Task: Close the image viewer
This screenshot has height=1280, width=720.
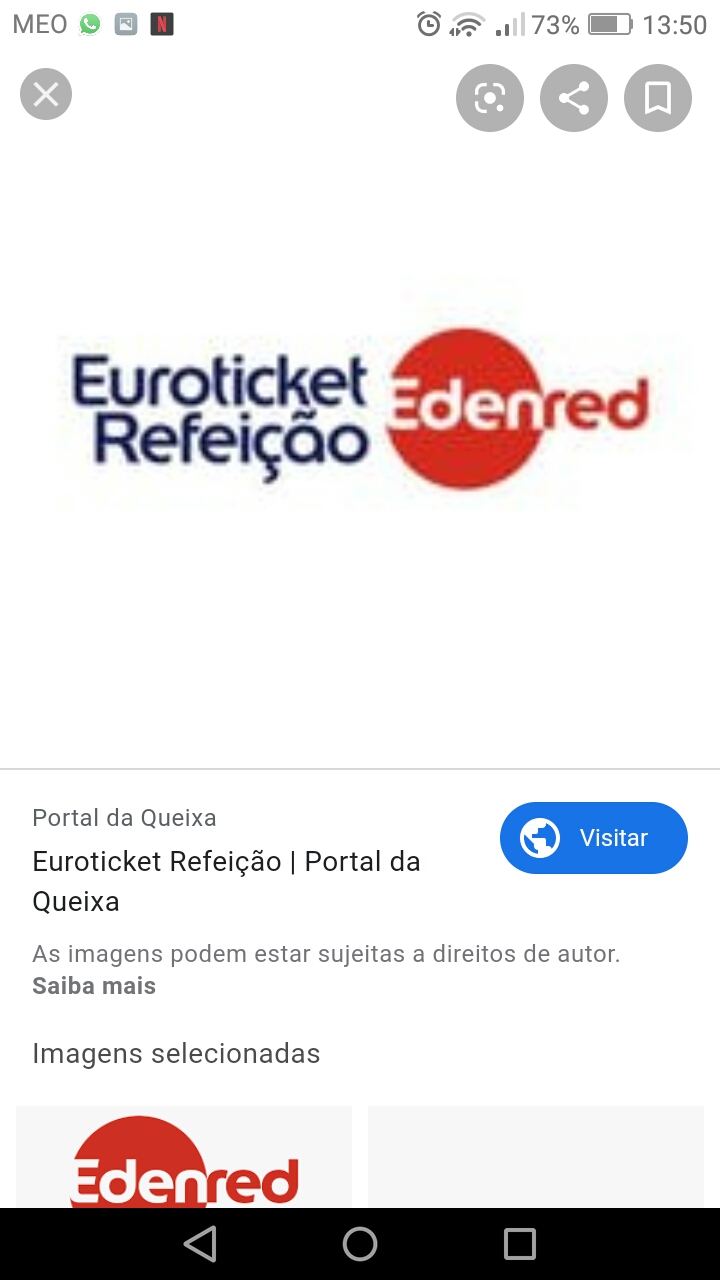Action: (x=46, y=95)
